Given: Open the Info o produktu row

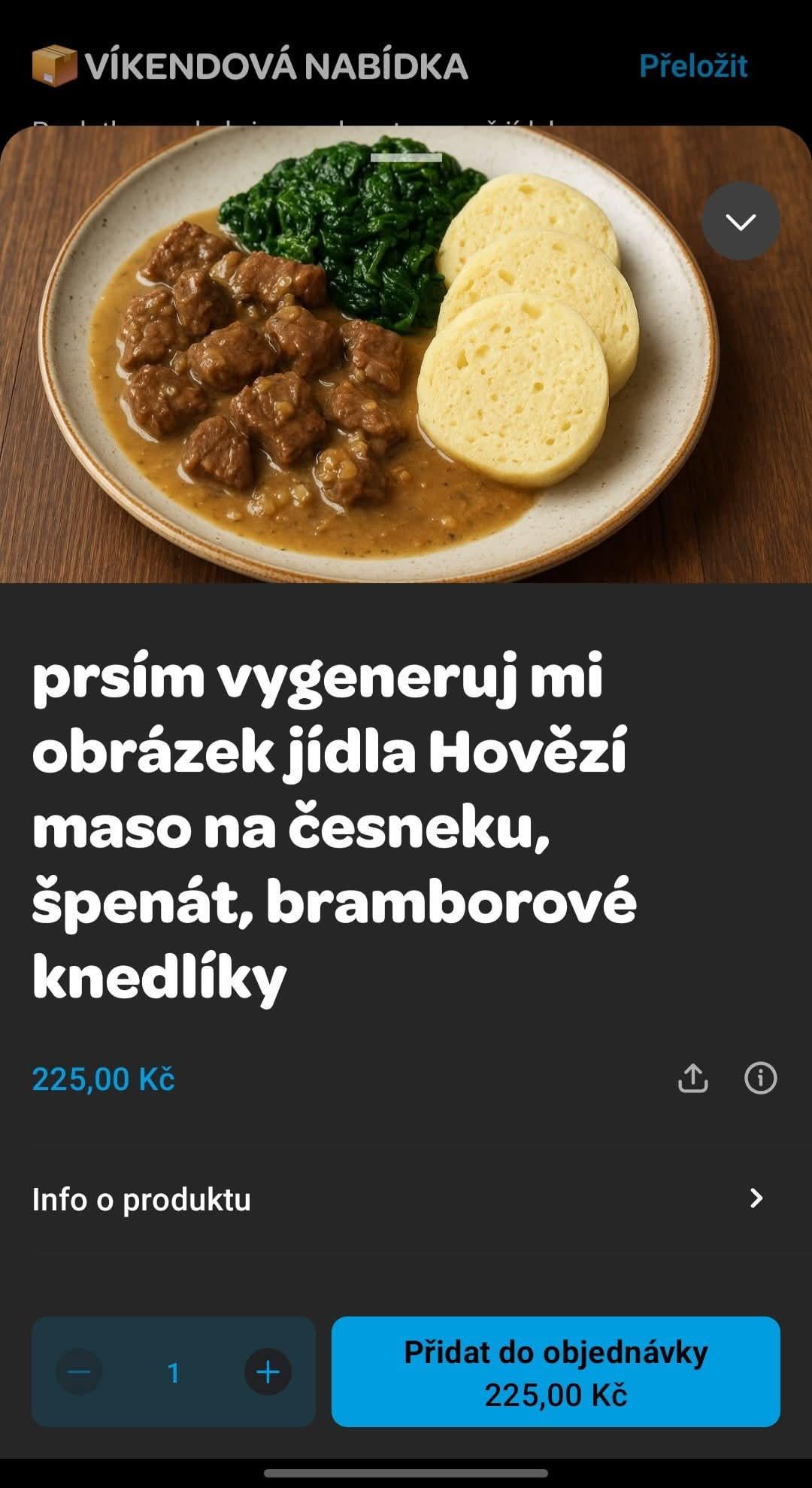Looking at the screenshot, I should 406,1198.
